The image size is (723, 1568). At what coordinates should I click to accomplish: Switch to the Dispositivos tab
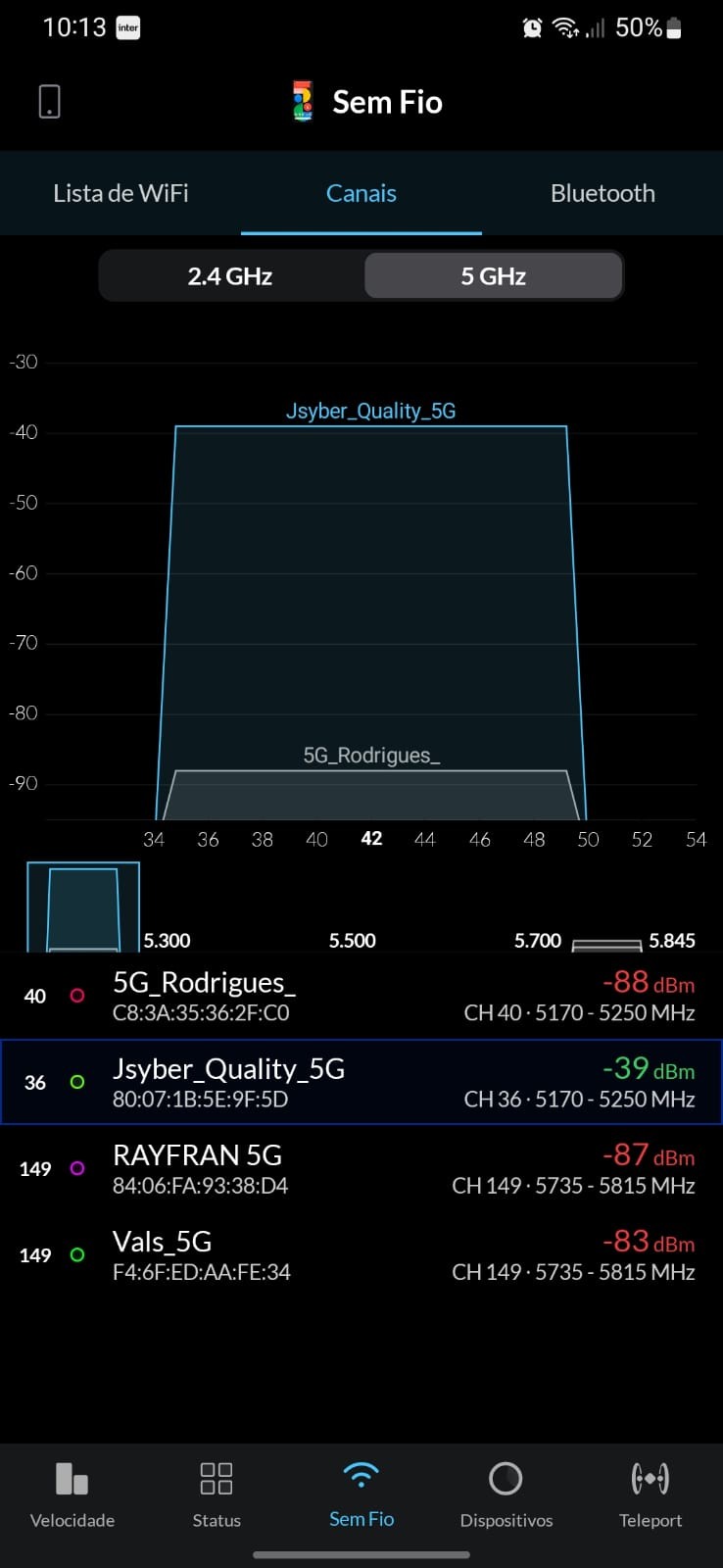506,1494
